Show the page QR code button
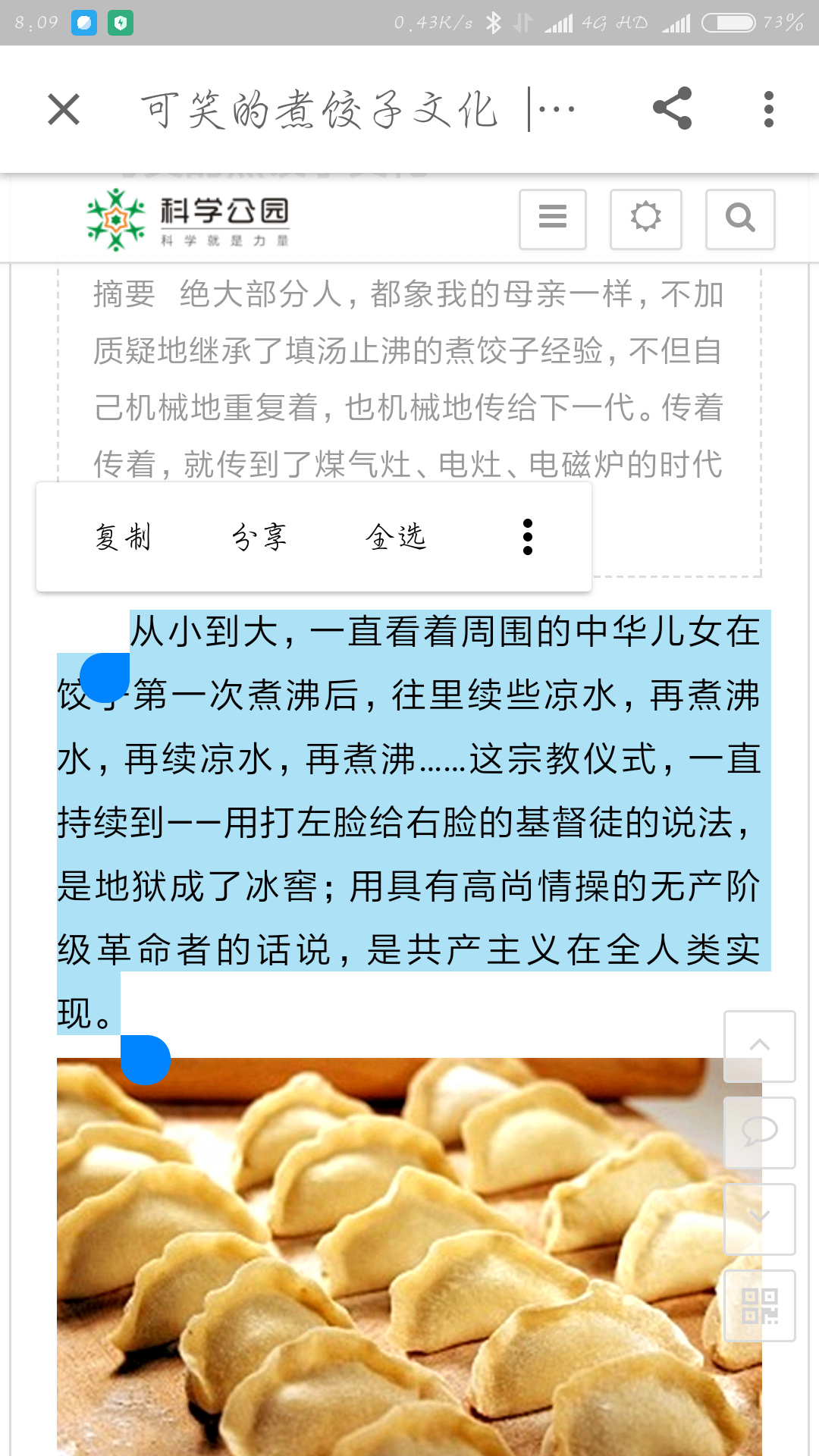The width and height of the screenshot is (819, 1456). click(x=759, y=1305)
